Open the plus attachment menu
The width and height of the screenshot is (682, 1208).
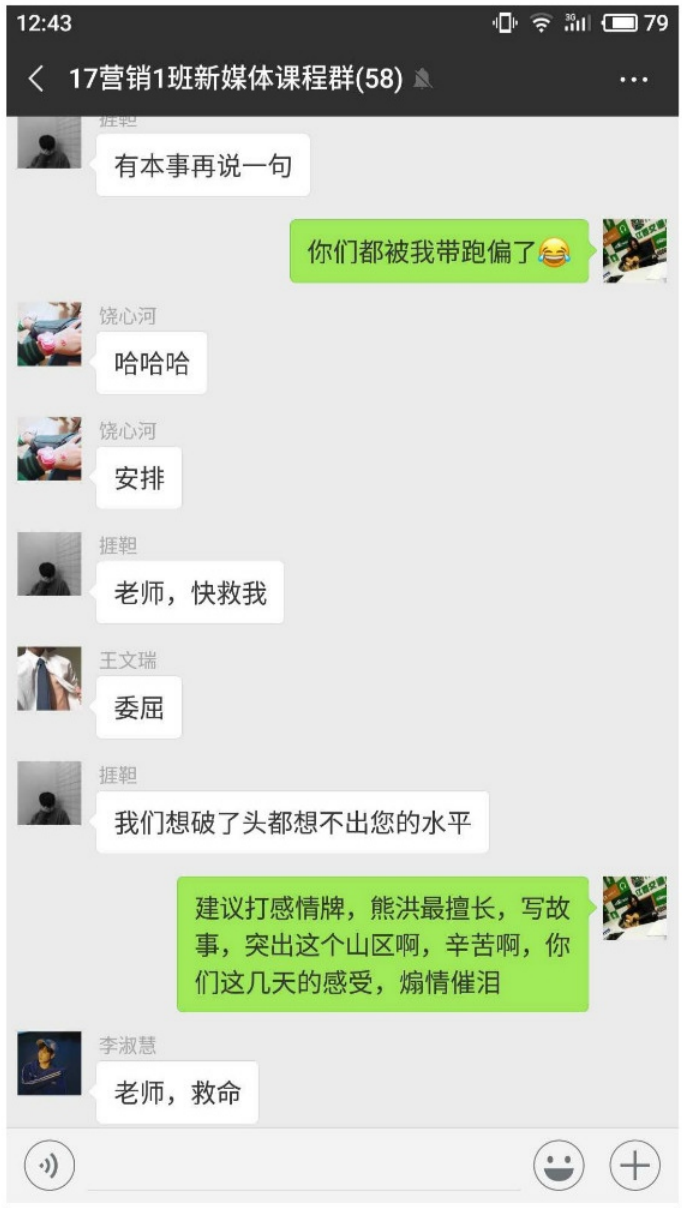click(x=635, y=1165)
